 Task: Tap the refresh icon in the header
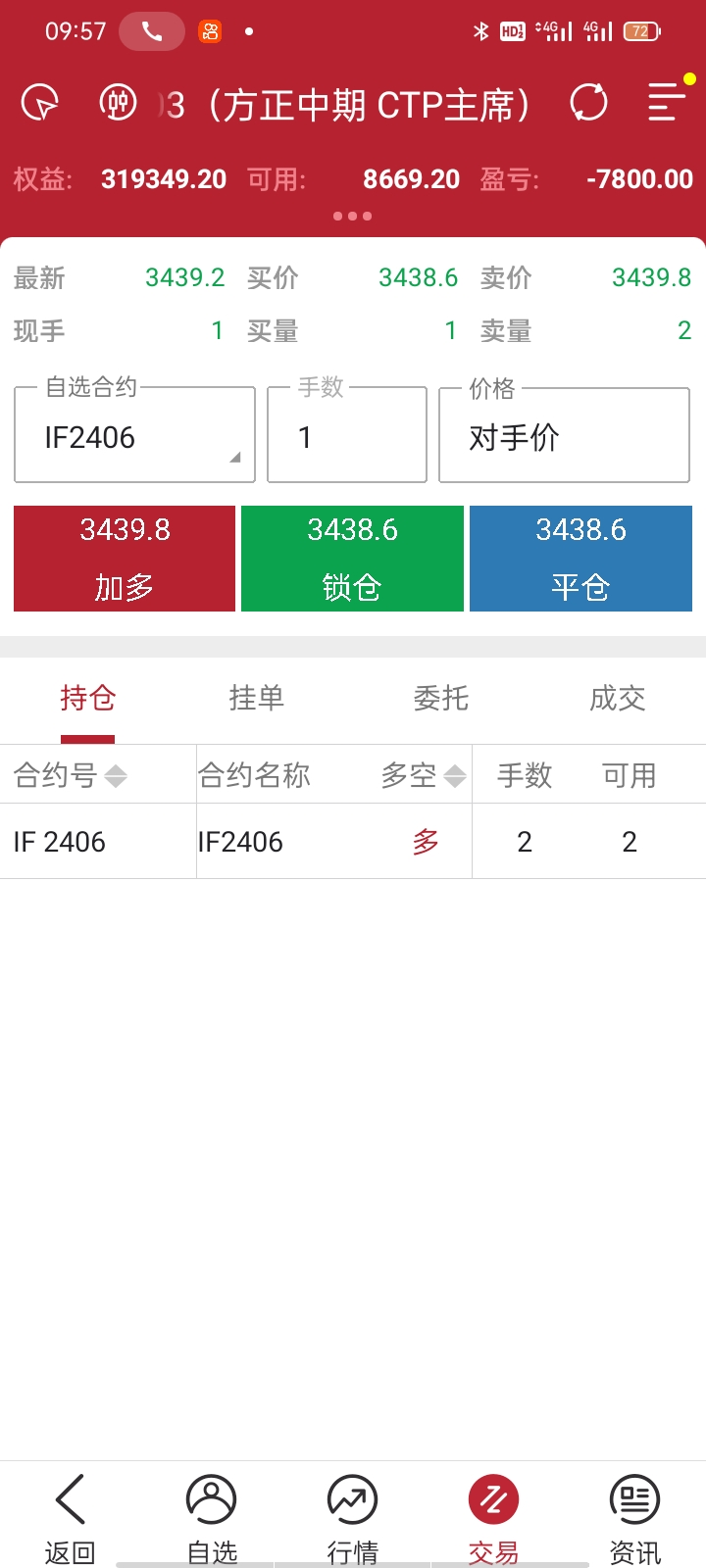click(x=588, y=103)
